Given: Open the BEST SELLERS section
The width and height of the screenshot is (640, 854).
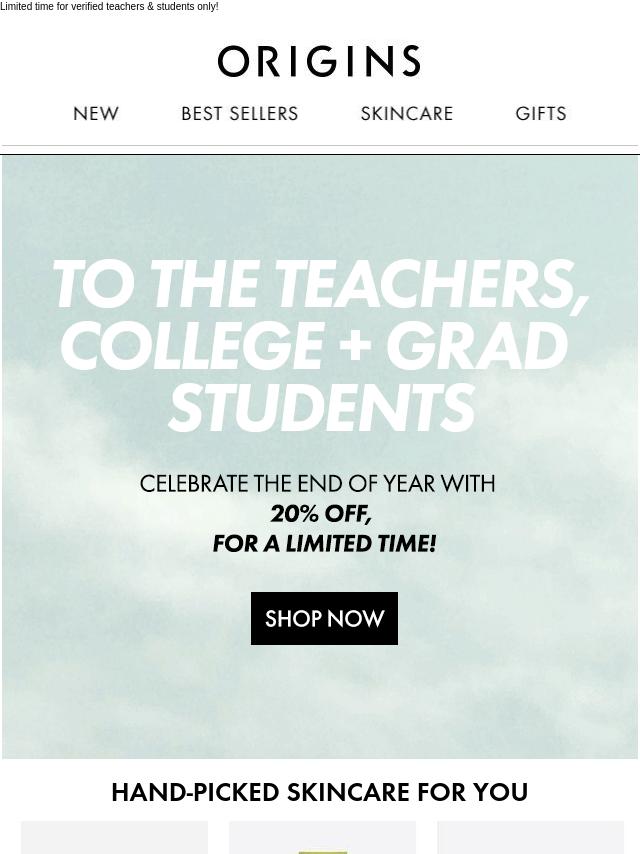Looking at the screenshot, I should coord(240,114).
